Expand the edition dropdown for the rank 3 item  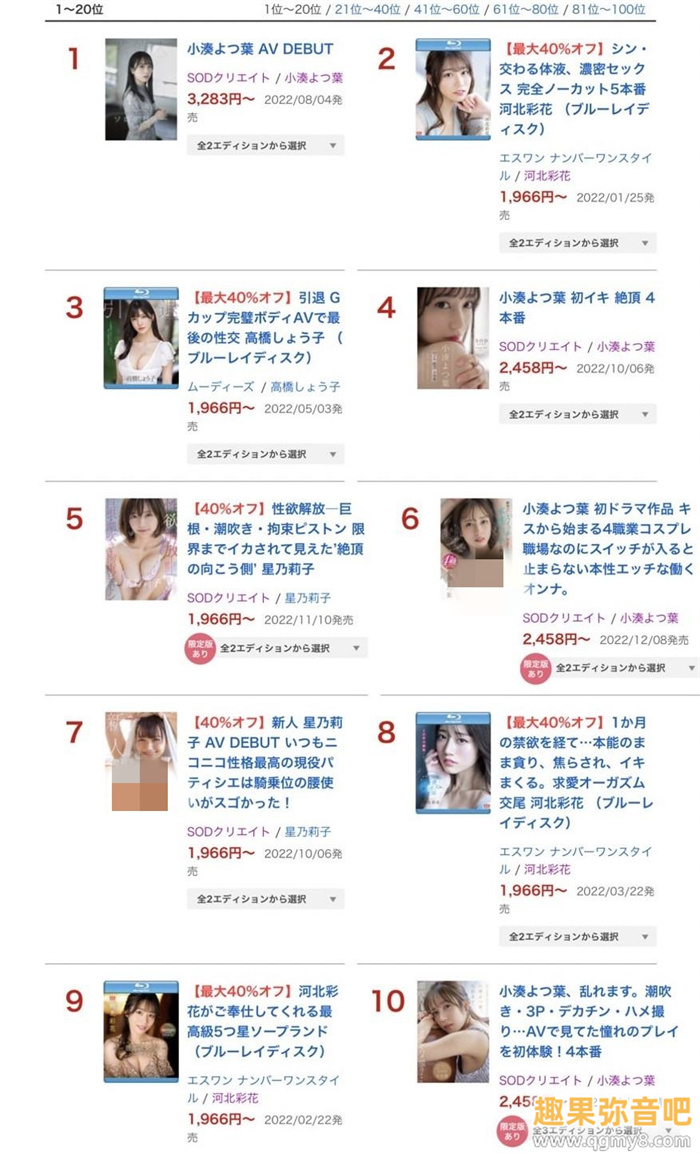(265, 453)
